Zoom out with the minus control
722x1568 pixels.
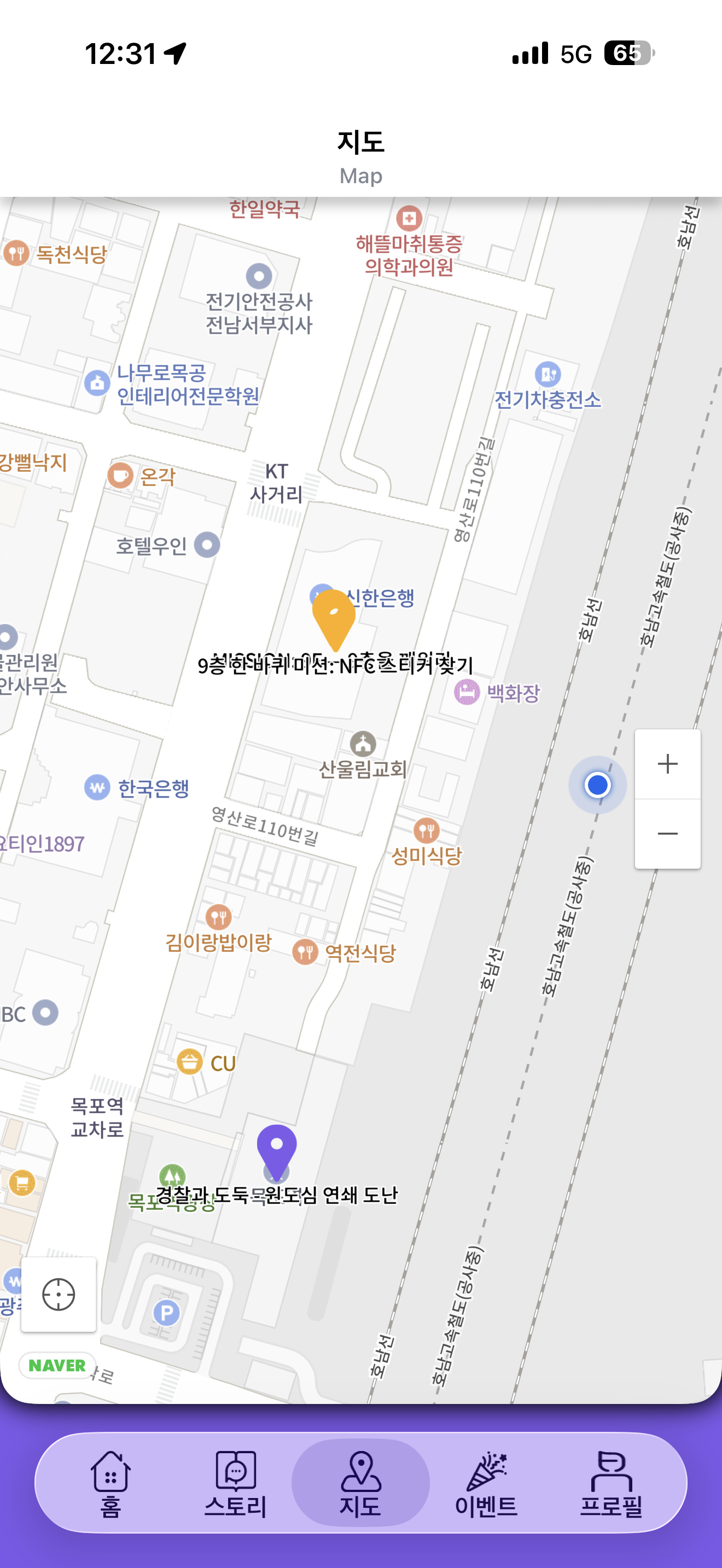pyautogui.click(x=667, y=833)
